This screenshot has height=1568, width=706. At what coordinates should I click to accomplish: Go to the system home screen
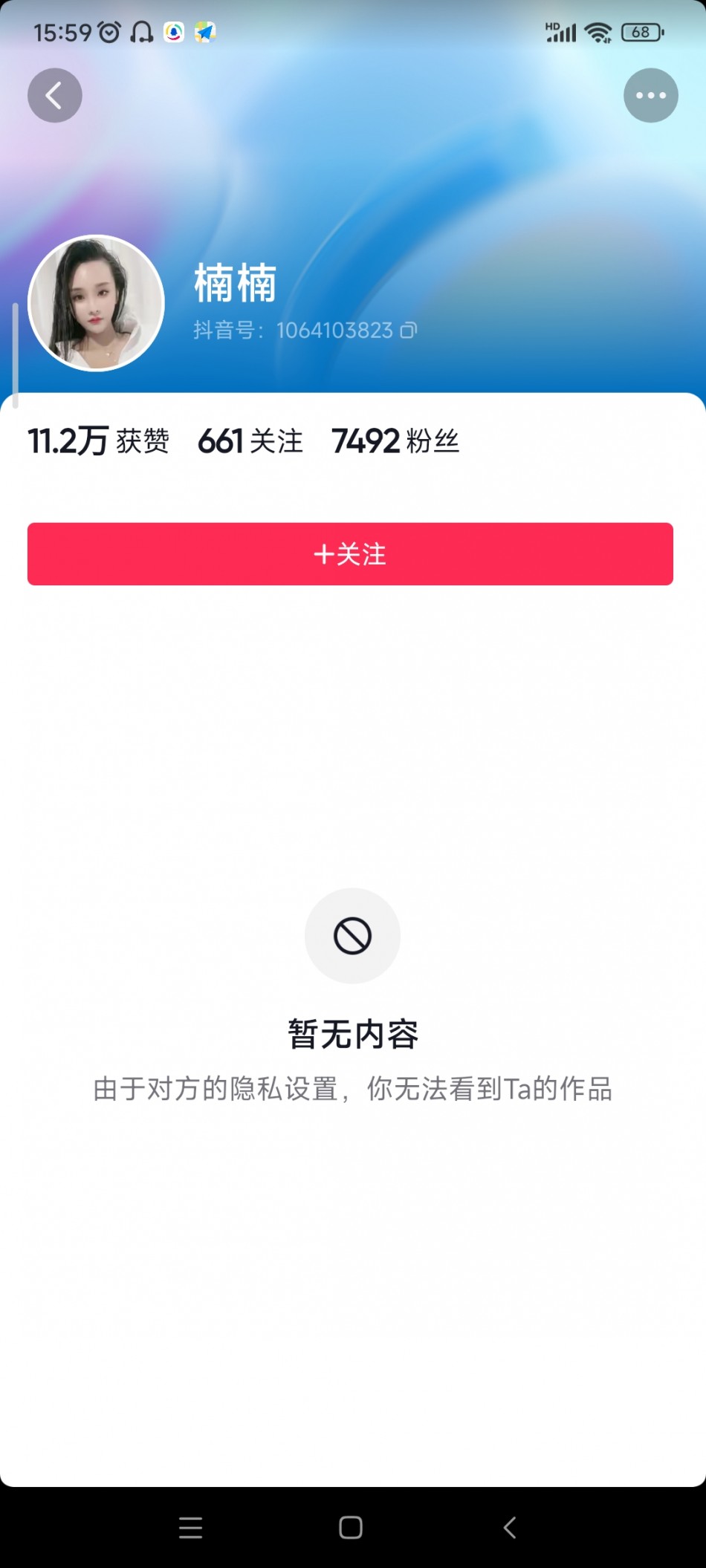tap(351, 1527)
